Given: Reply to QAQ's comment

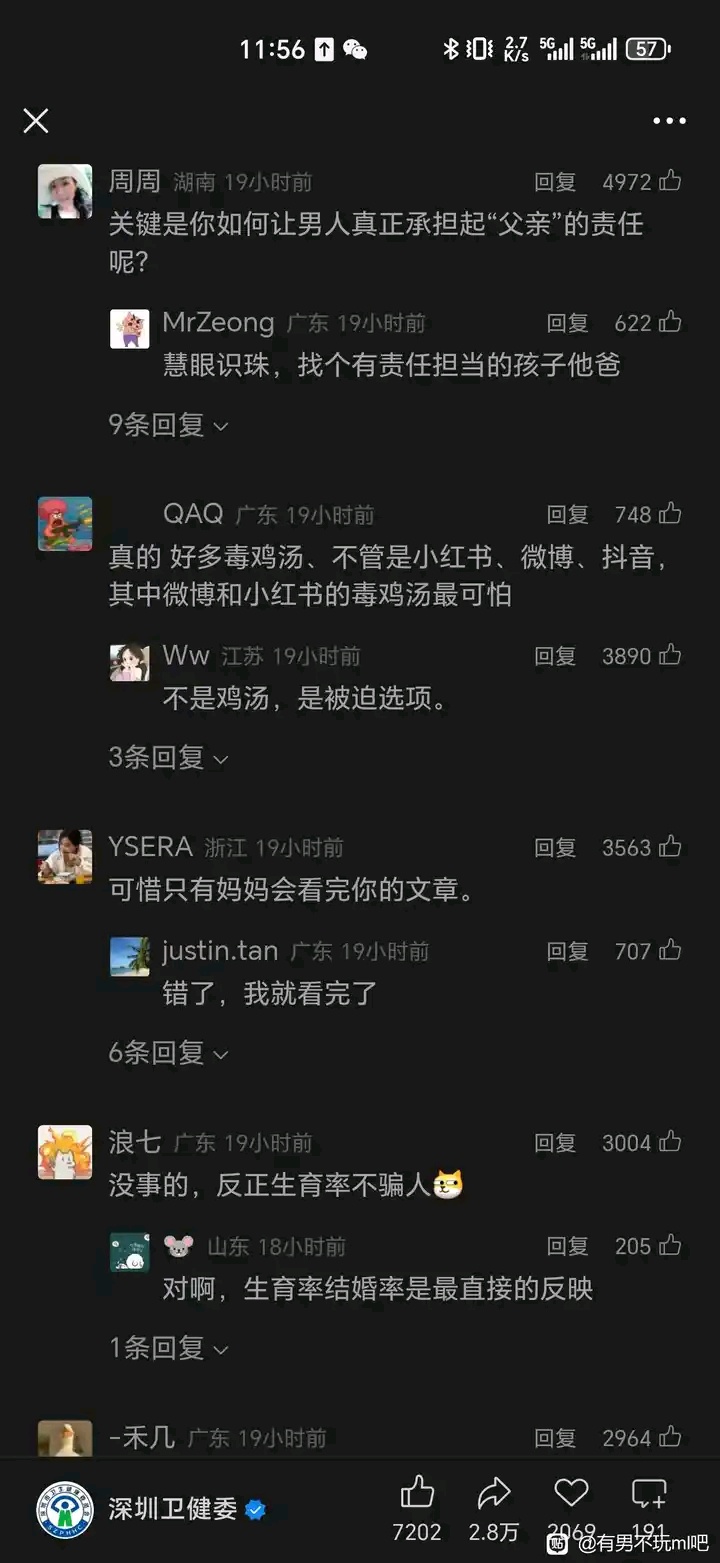Looking at the screenshot, I should click(567, 514).
